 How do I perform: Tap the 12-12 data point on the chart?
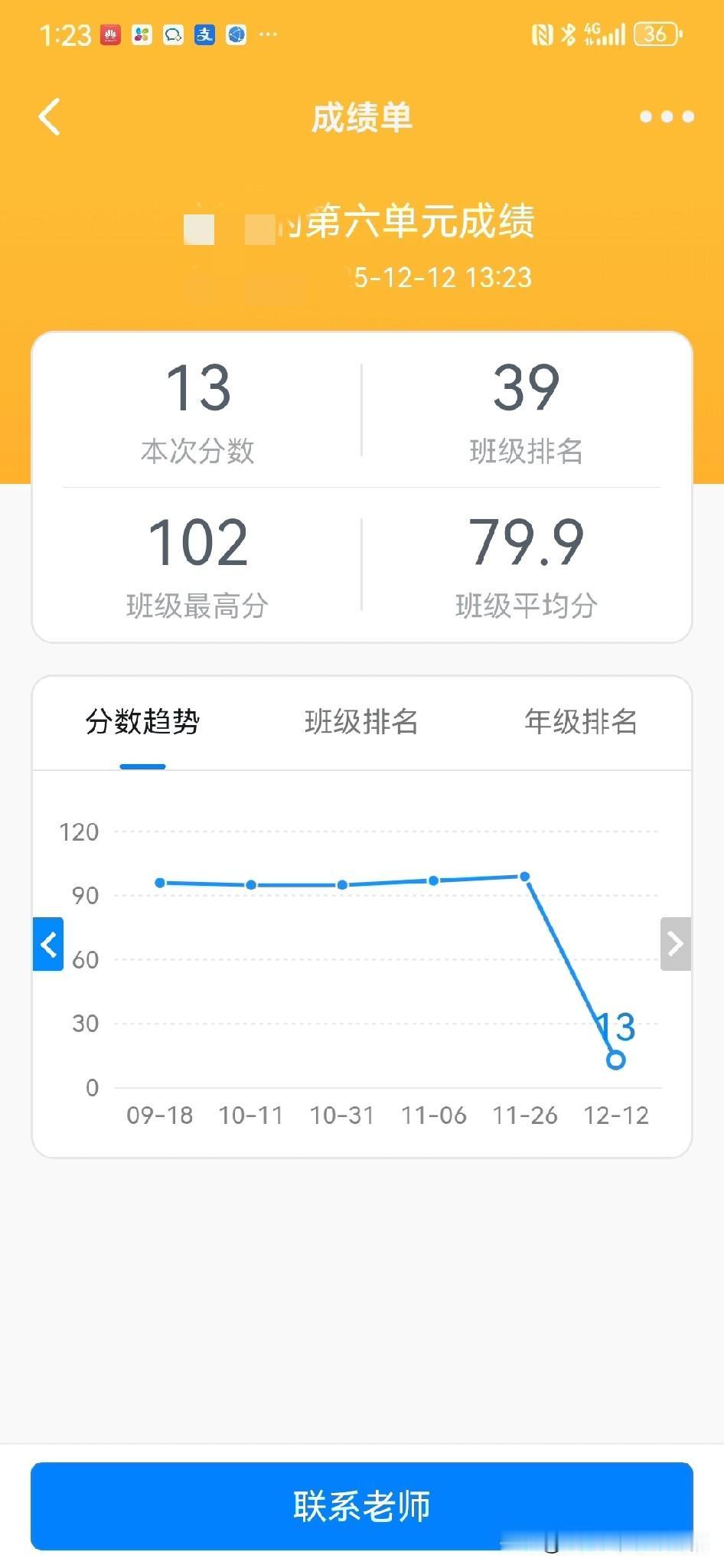tap(616, 1060)
